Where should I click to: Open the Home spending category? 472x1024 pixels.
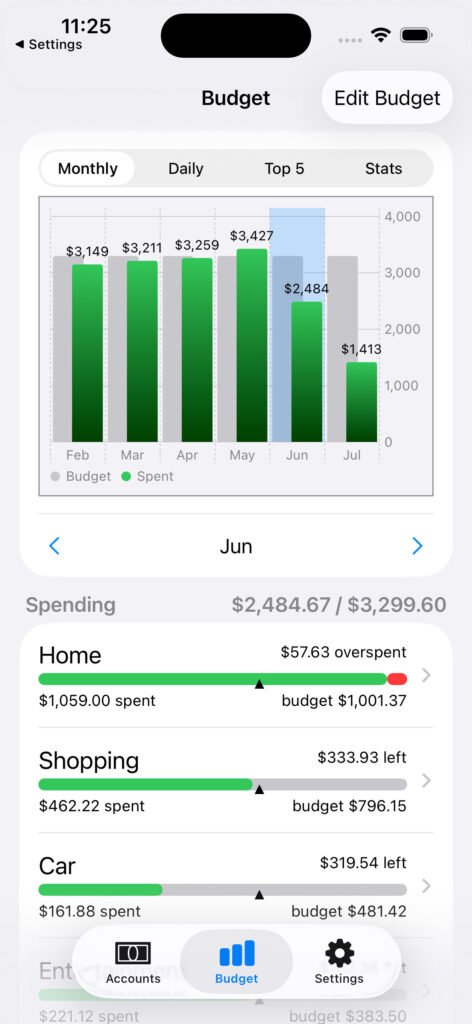tap(236, 676)
